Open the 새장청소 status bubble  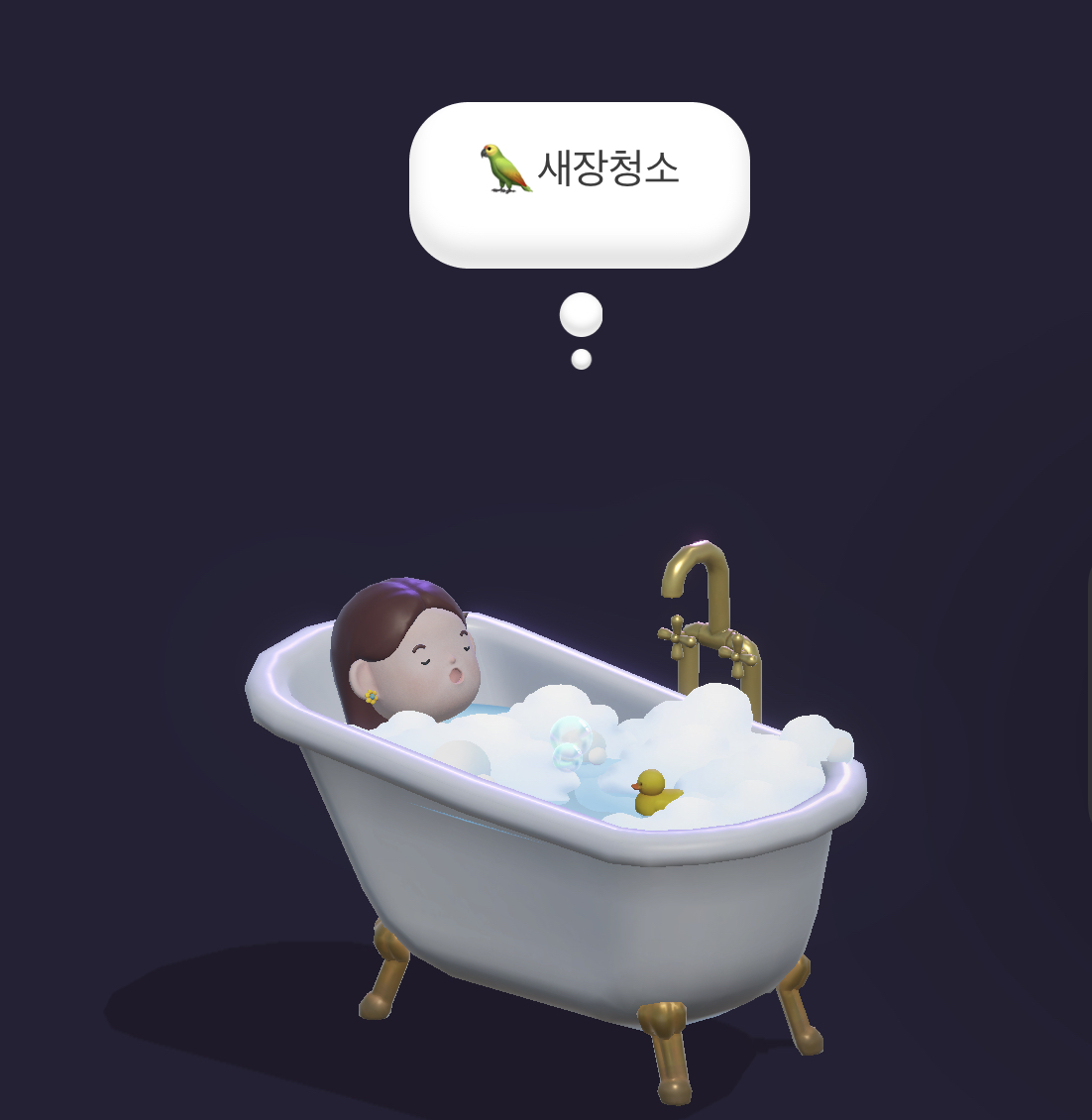[x=580, y=185]
